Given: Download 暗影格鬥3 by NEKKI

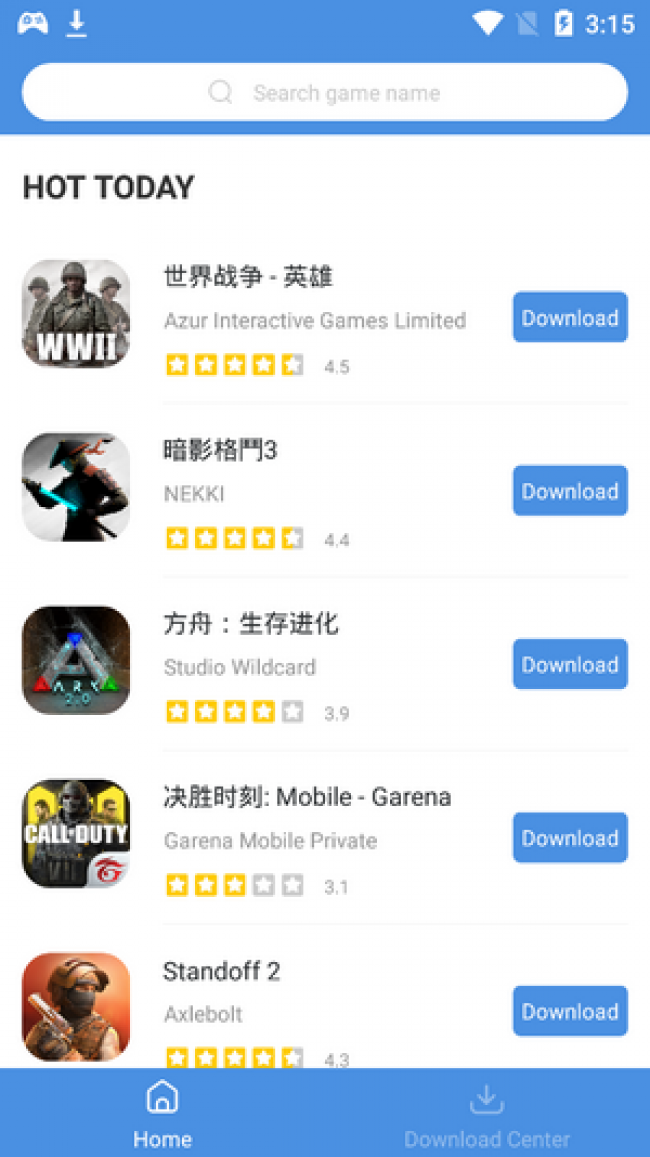Looking at the screenshot, I should [x=570, y=491].
